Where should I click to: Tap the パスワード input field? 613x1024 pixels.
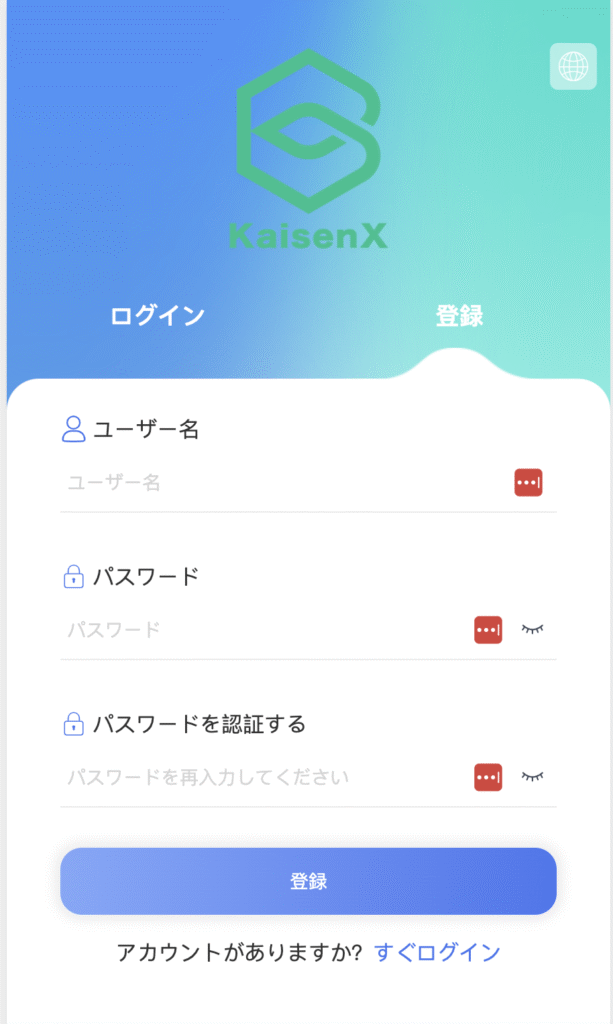point(260,630)
